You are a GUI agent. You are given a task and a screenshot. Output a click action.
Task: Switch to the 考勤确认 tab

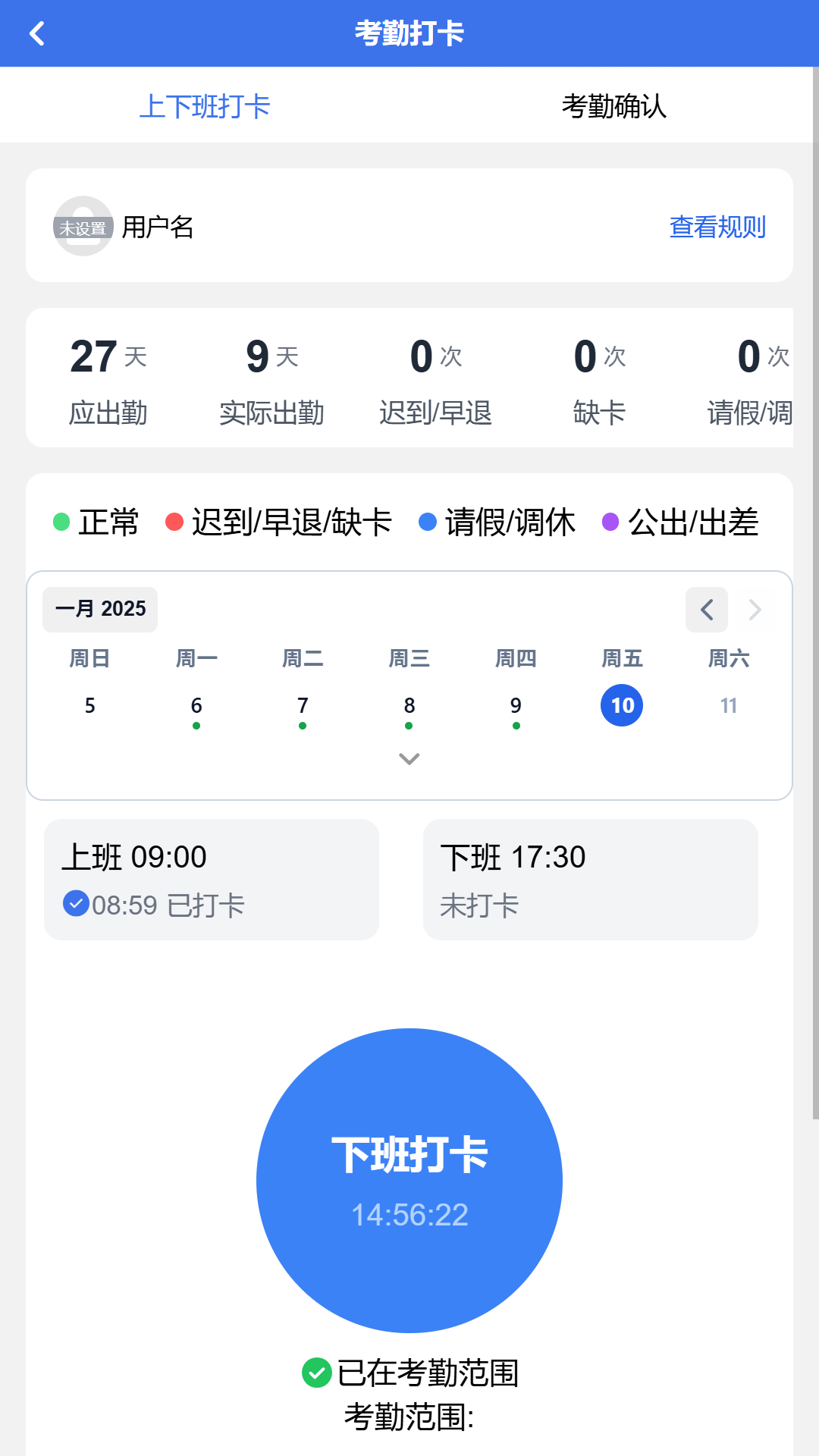(613, 108)
